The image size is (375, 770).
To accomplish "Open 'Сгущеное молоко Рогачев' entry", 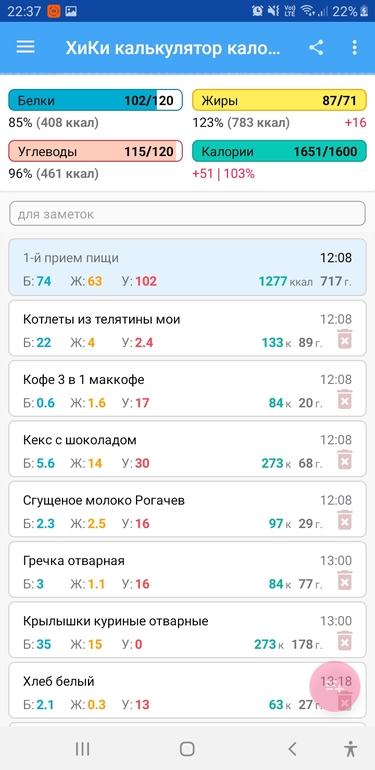I will [x=187, y=509].
